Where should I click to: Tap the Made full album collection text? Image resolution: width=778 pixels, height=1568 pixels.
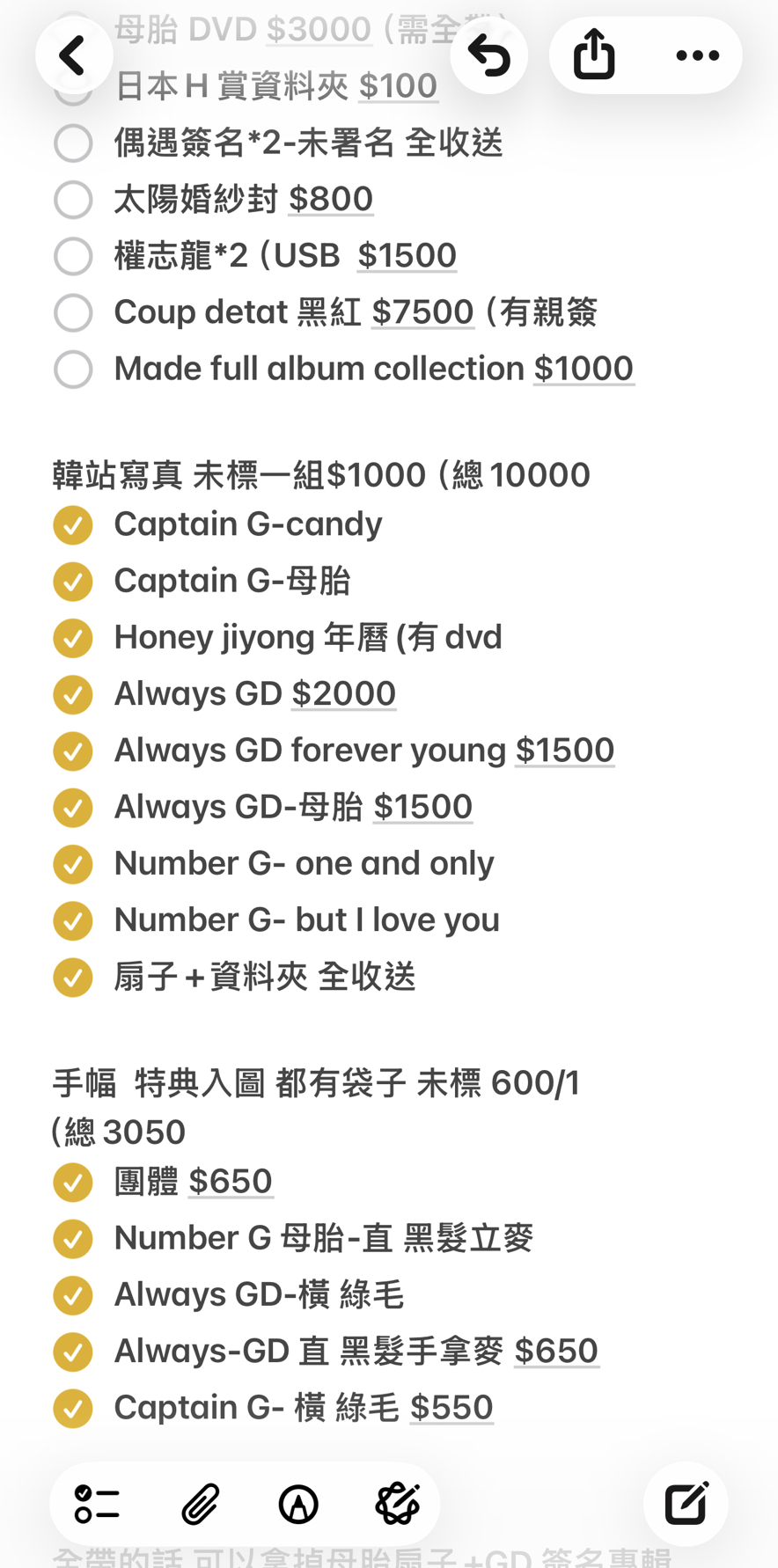(x=317, y=369)
